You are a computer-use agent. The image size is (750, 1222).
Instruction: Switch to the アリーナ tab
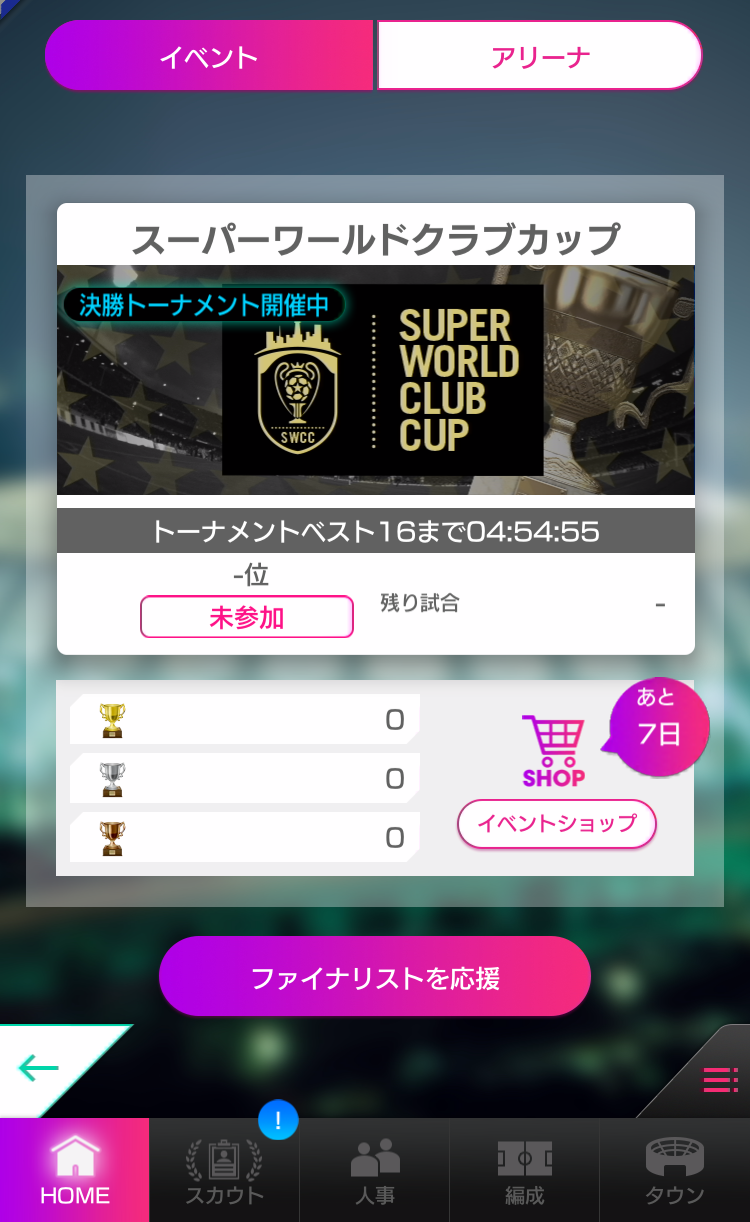540,56
